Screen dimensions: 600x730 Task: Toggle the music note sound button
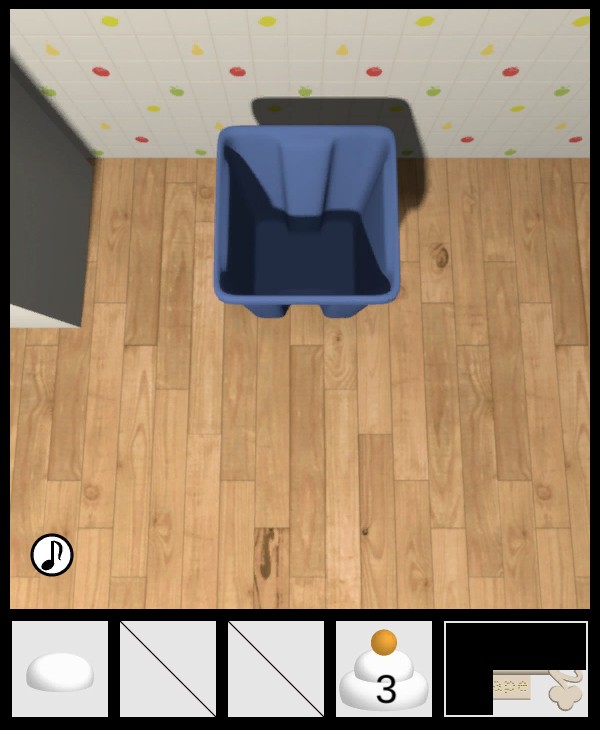pyautogui.click(x=52, y=555)
